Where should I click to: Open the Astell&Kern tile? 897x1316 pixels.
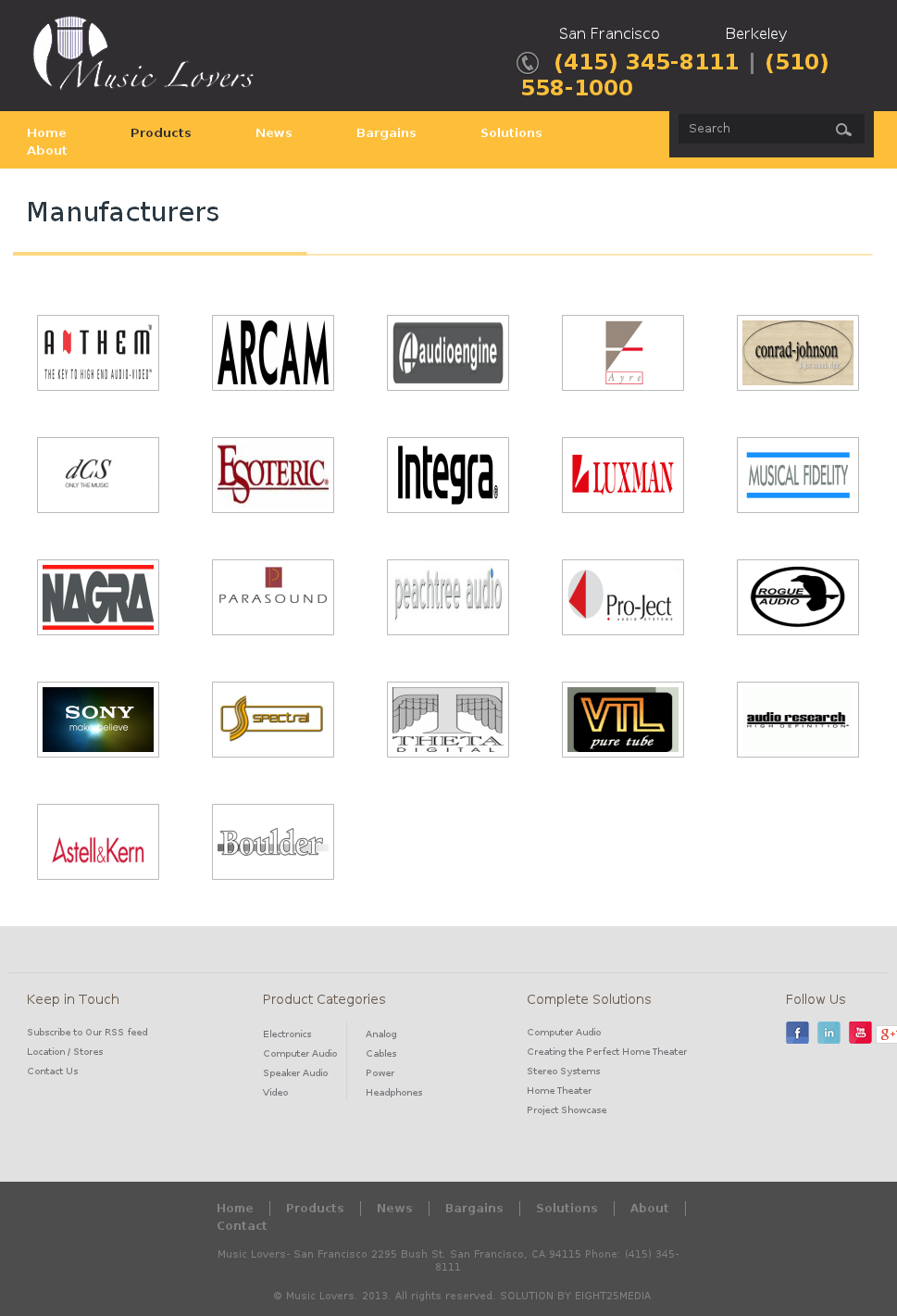coord(98,842)
